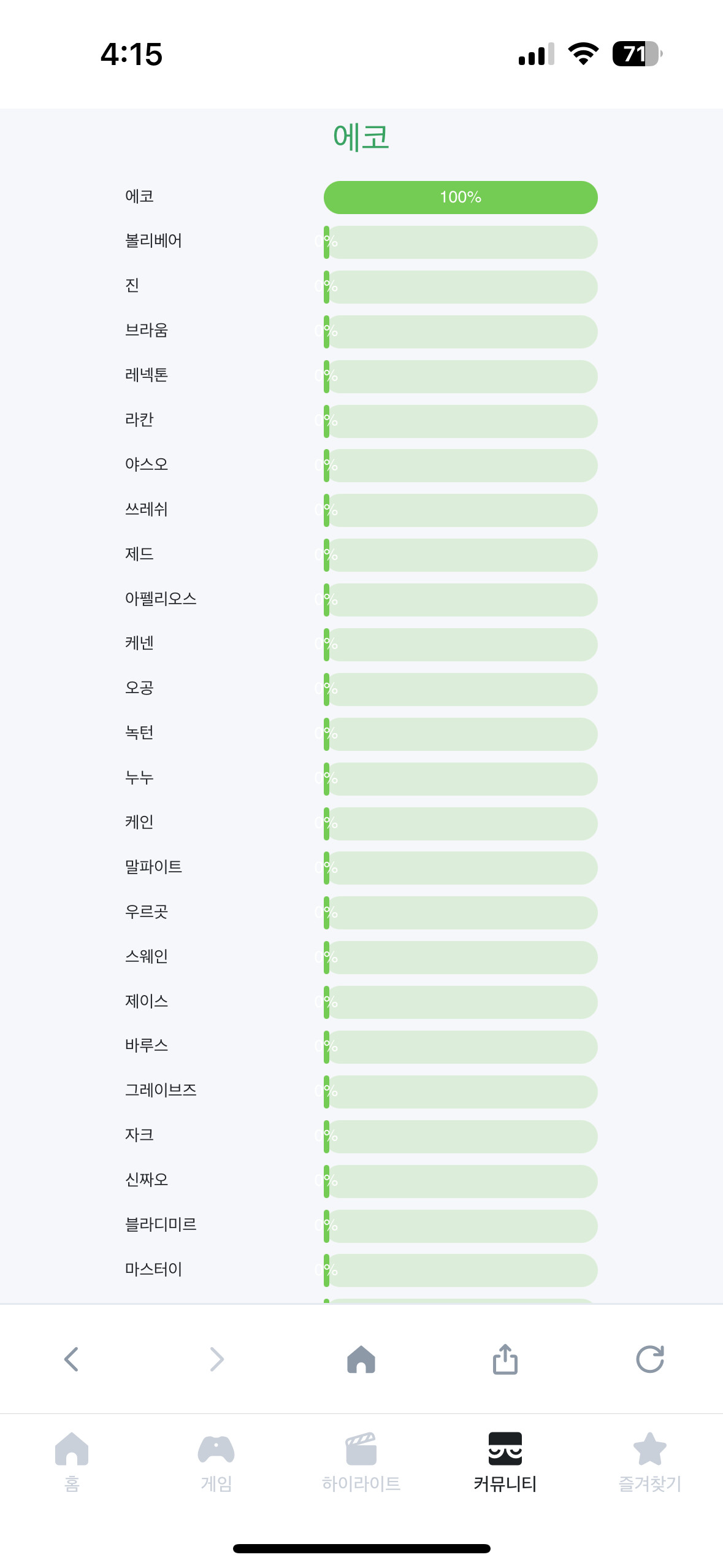Share this page

[x=505, y=1359]
